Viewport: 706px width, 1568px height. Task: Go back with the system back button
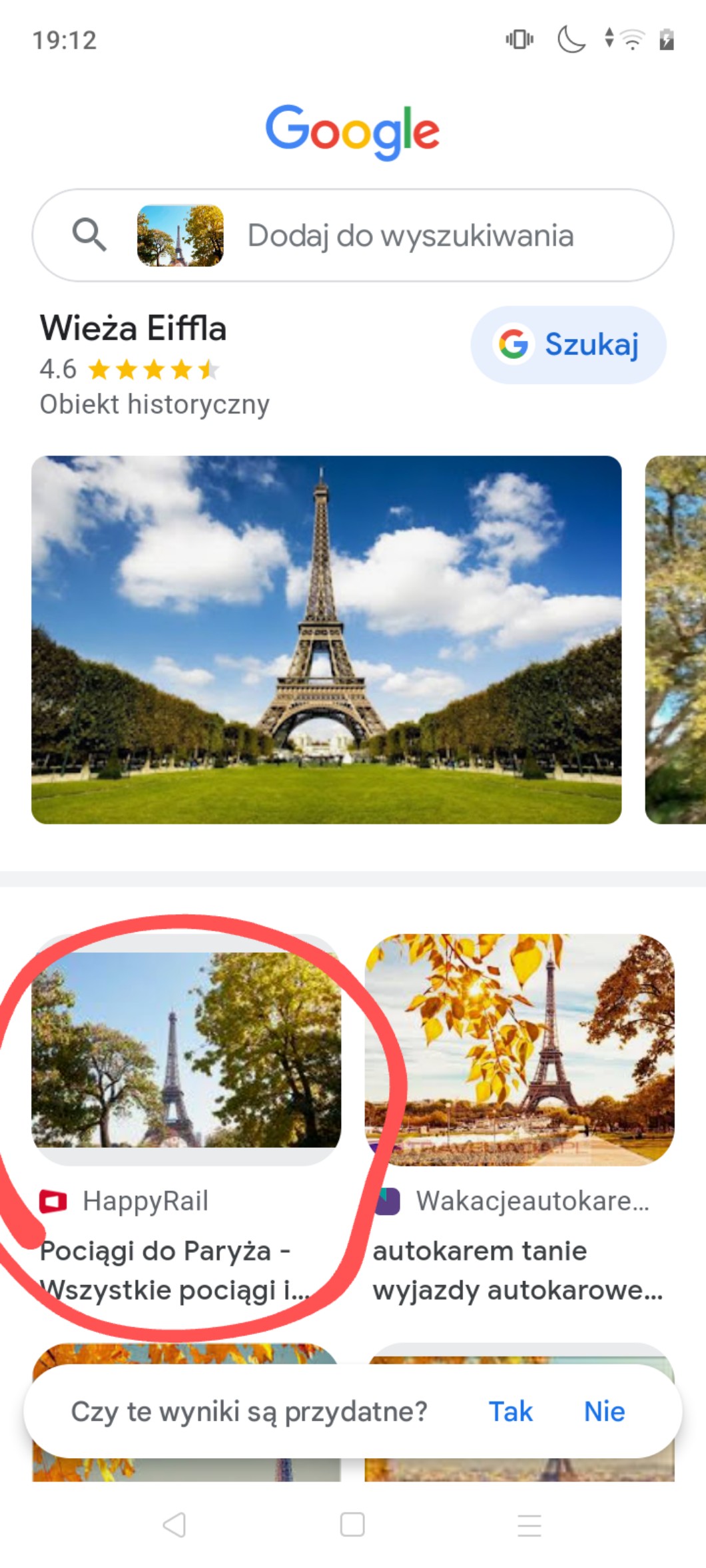tap(175, 1524)
